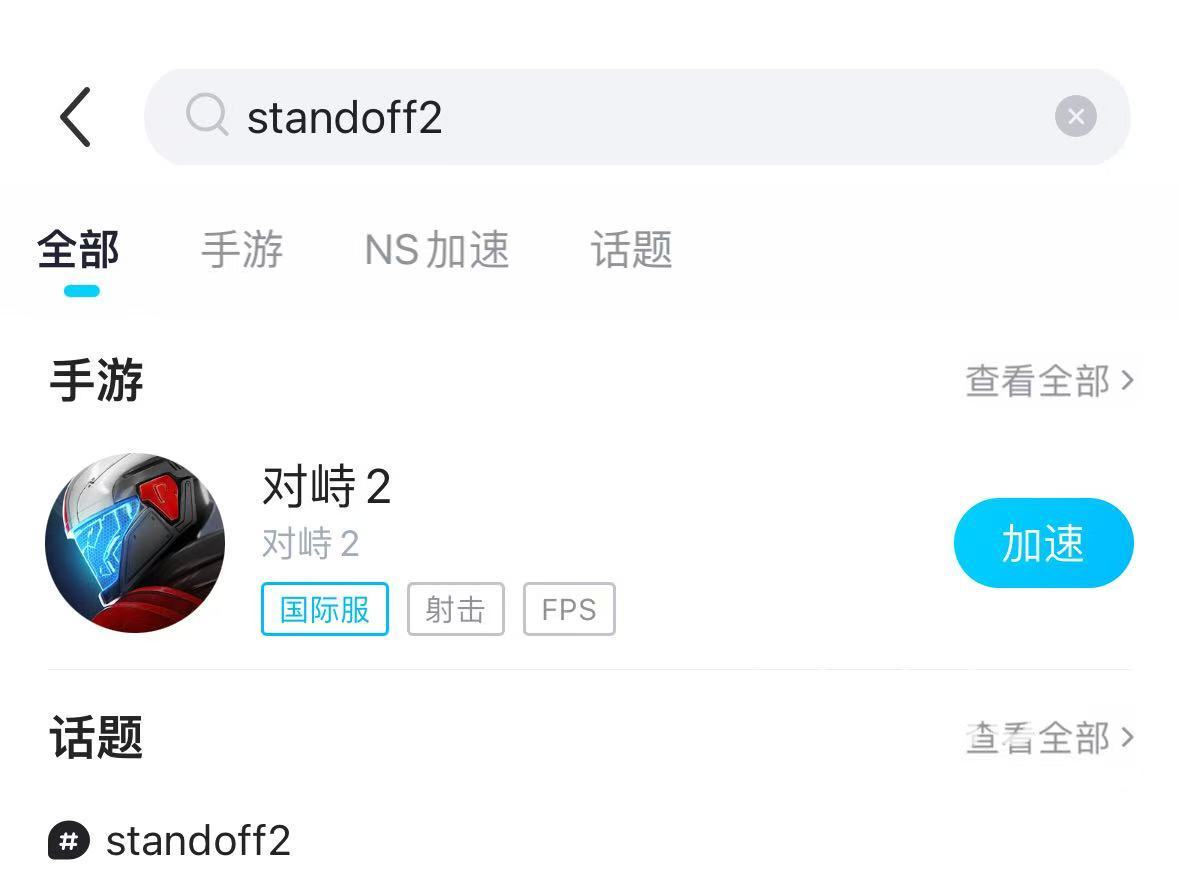Open the #standoff2 topic

coord(198,841)
